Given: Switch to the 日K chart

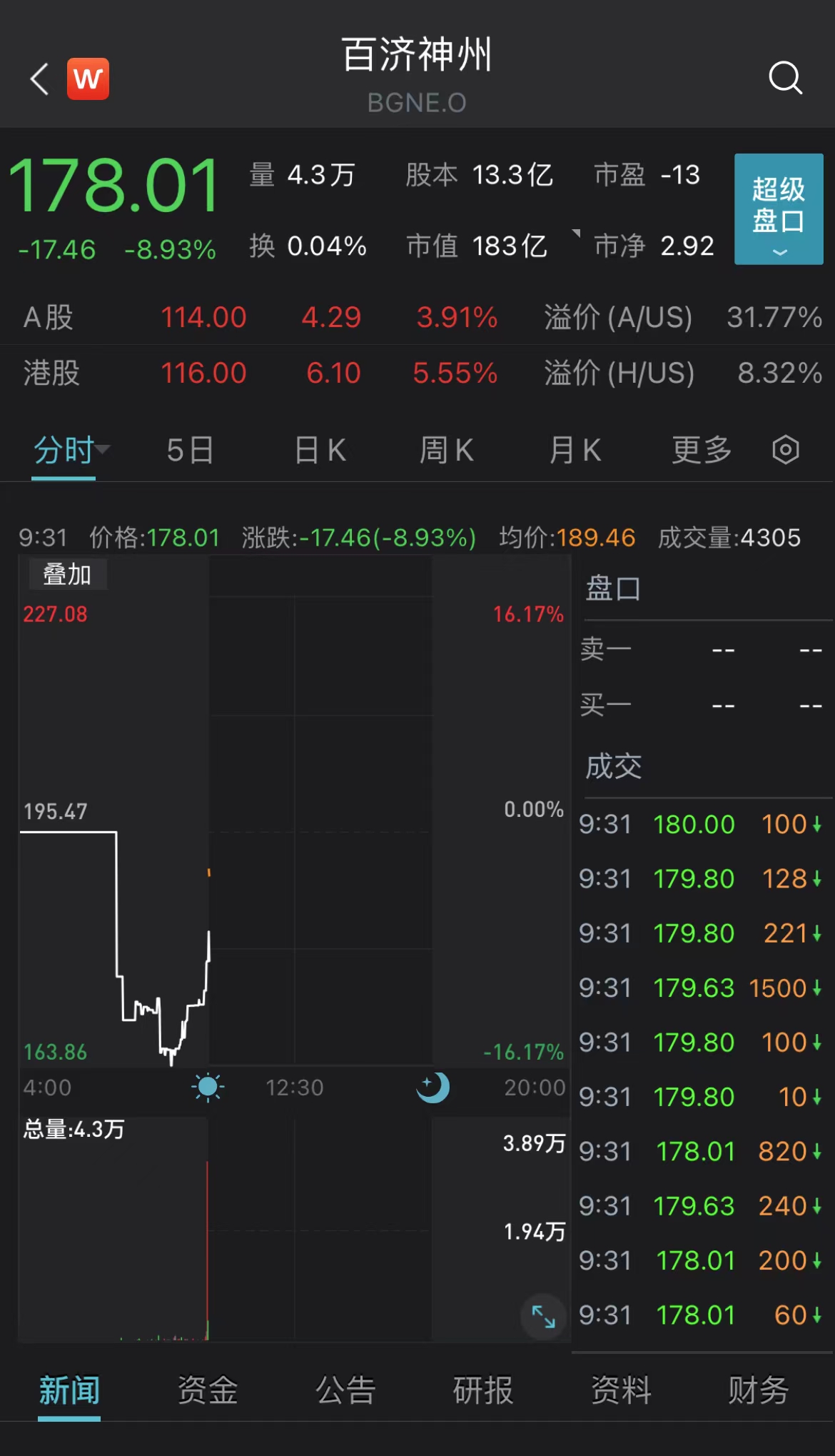Looking at the screenshot, I should (x=320, y=451).
